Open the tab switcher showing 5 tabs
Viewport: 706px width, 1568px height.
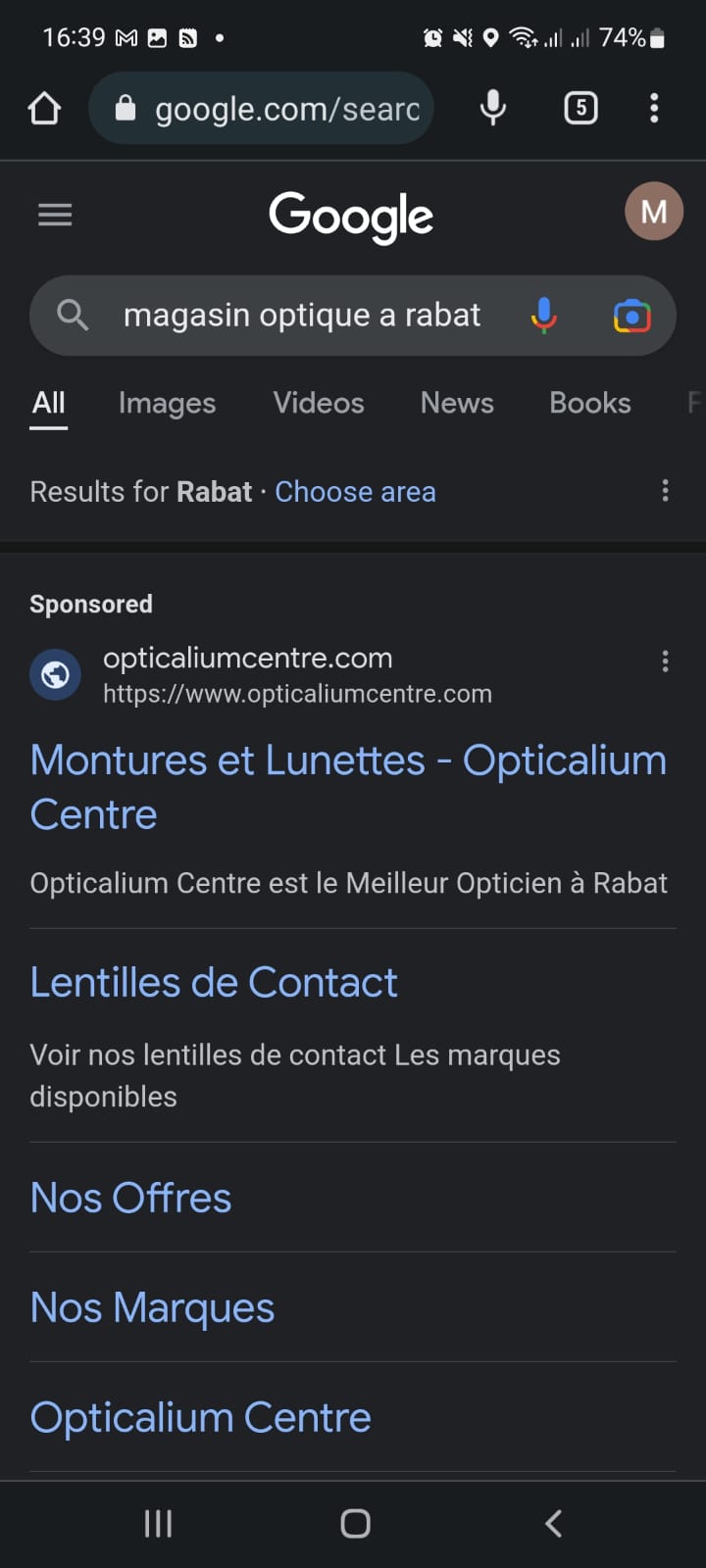point(580,108)
